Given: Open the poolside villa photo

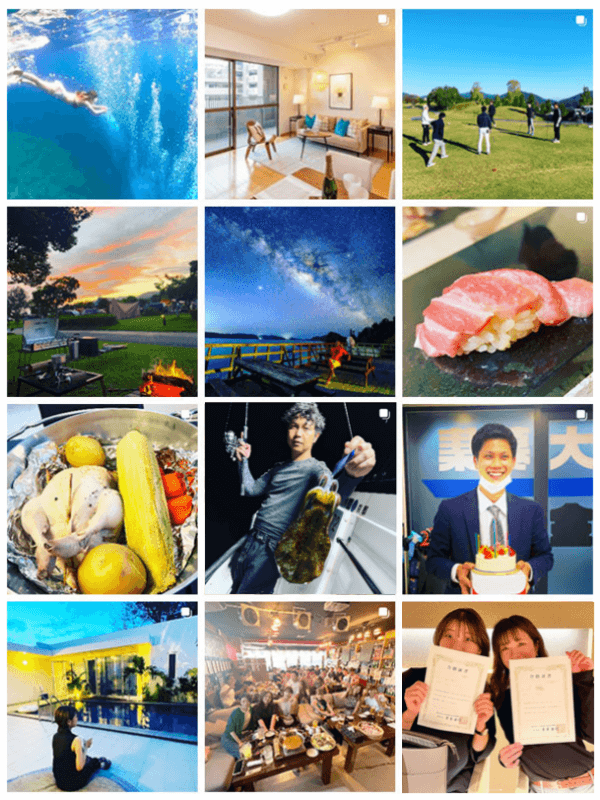Looking at the screenshot, I should click(102, 696).
